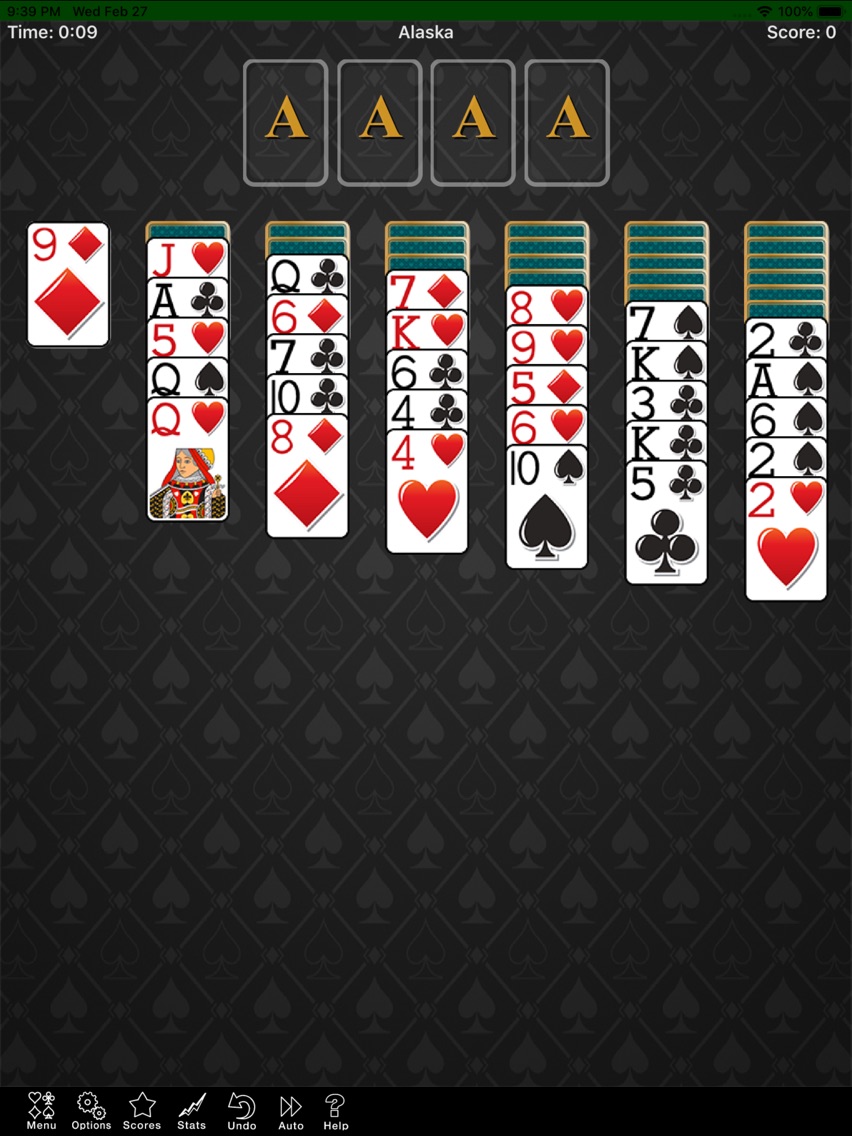The height and width of the screenshot is (1136, 852).
Task: View the Scores screen
Action: pos(142,1110)
